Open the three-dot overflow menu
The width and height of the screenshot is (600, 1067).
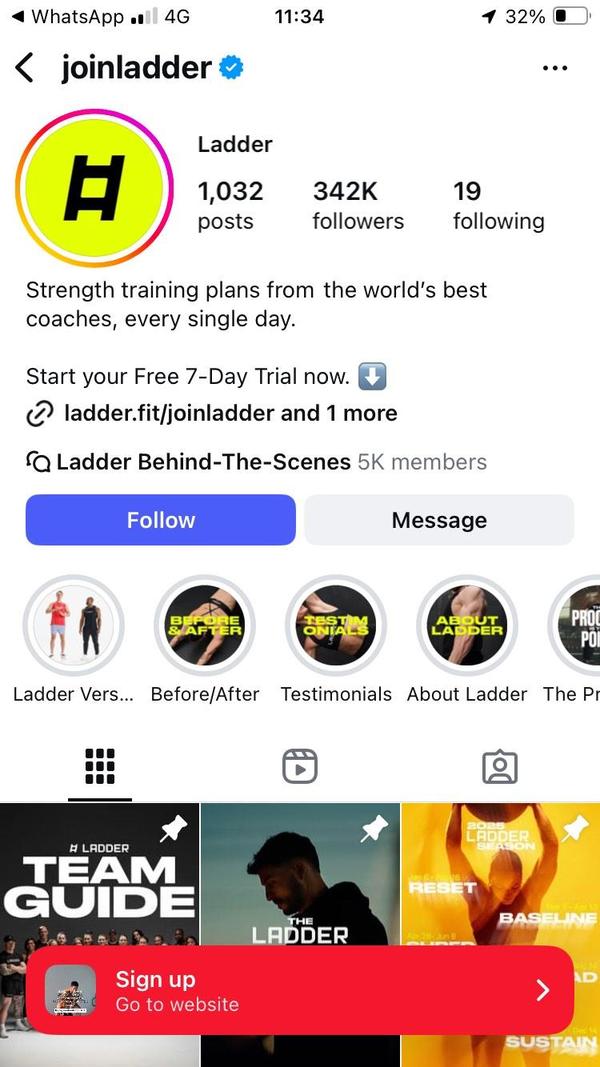[x=554, y=68]
